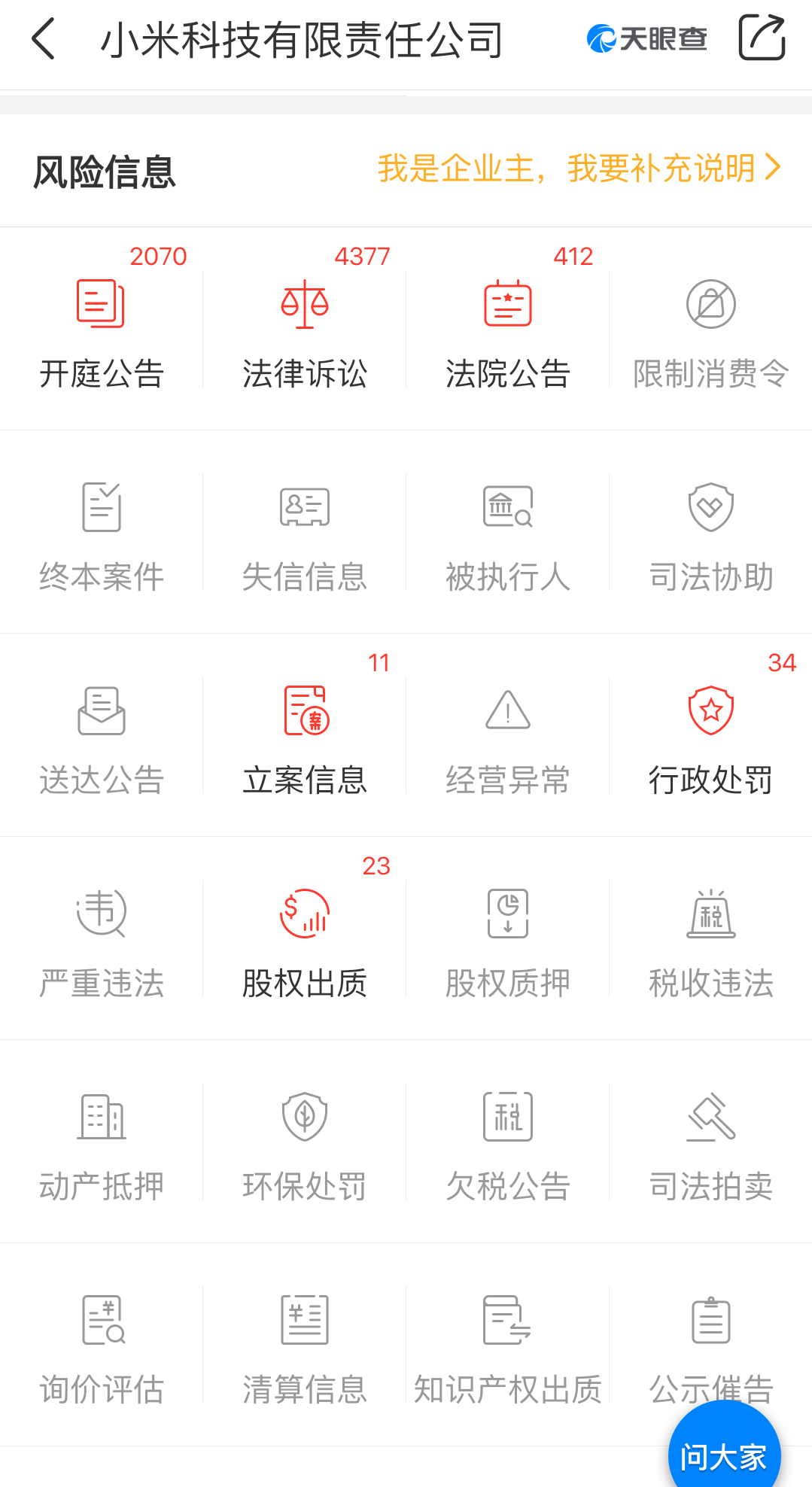Screen dimensions: 812x1487
Task: Share this company page
Action: coord(762,38)
